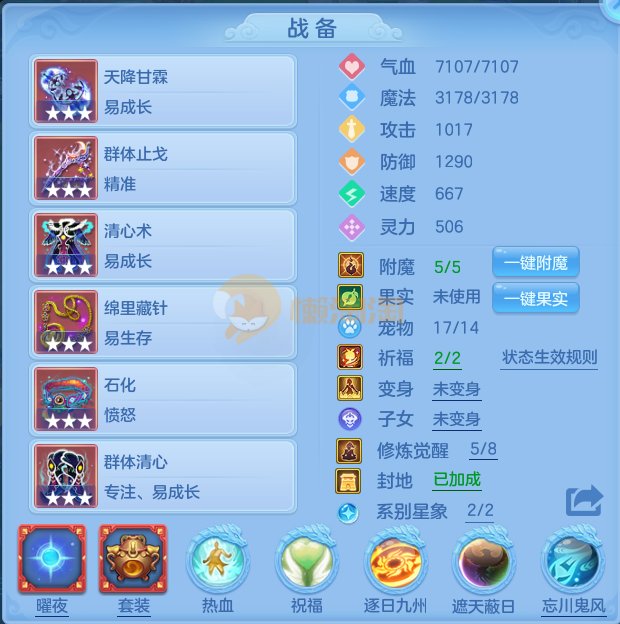Share this 战备 panel
The width and height of the screenshot is (620, 624).
pyautogui.click(x=584, y=501)
